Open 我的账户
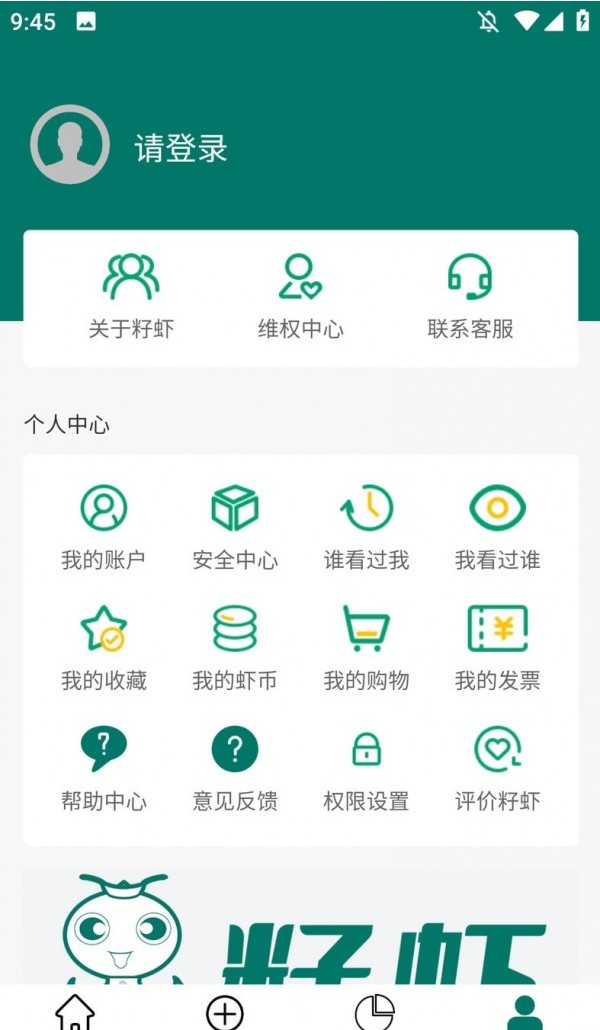 pos(103,527)
